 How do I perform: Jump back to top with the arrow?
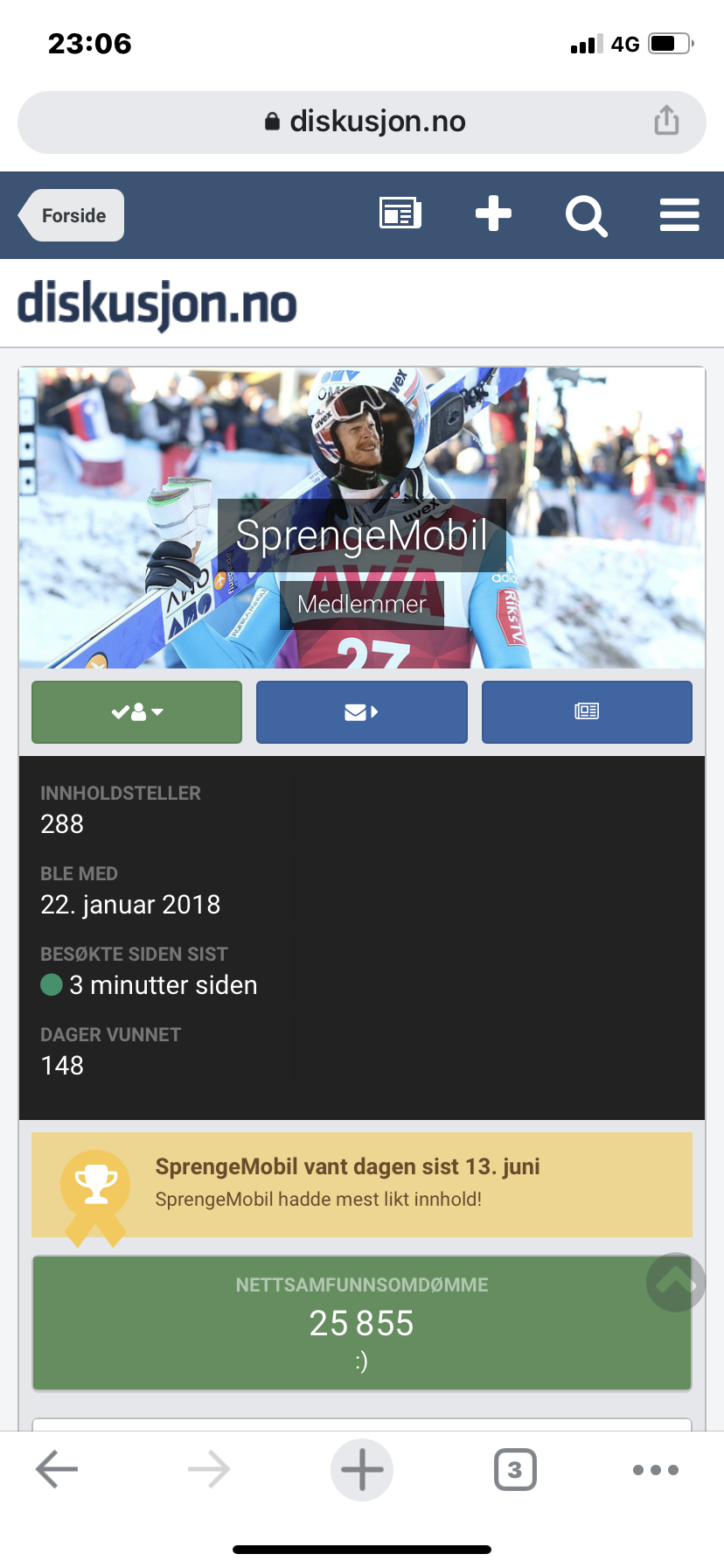tap(675, 1282)
